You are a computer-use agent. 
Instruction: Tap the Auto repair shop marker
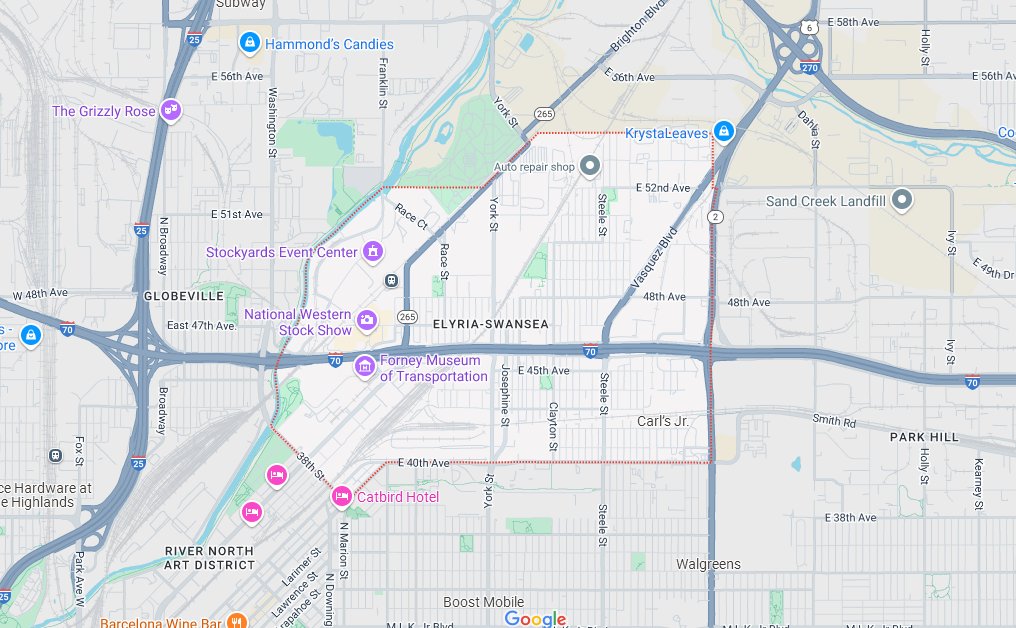tap(590, 166)
